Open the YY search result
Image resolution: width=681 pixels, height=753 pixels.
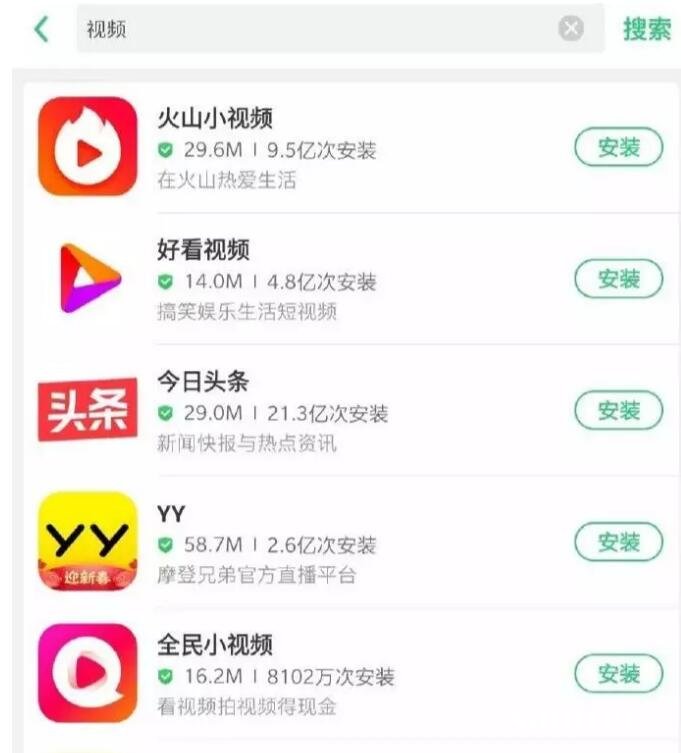coord(172,513)
